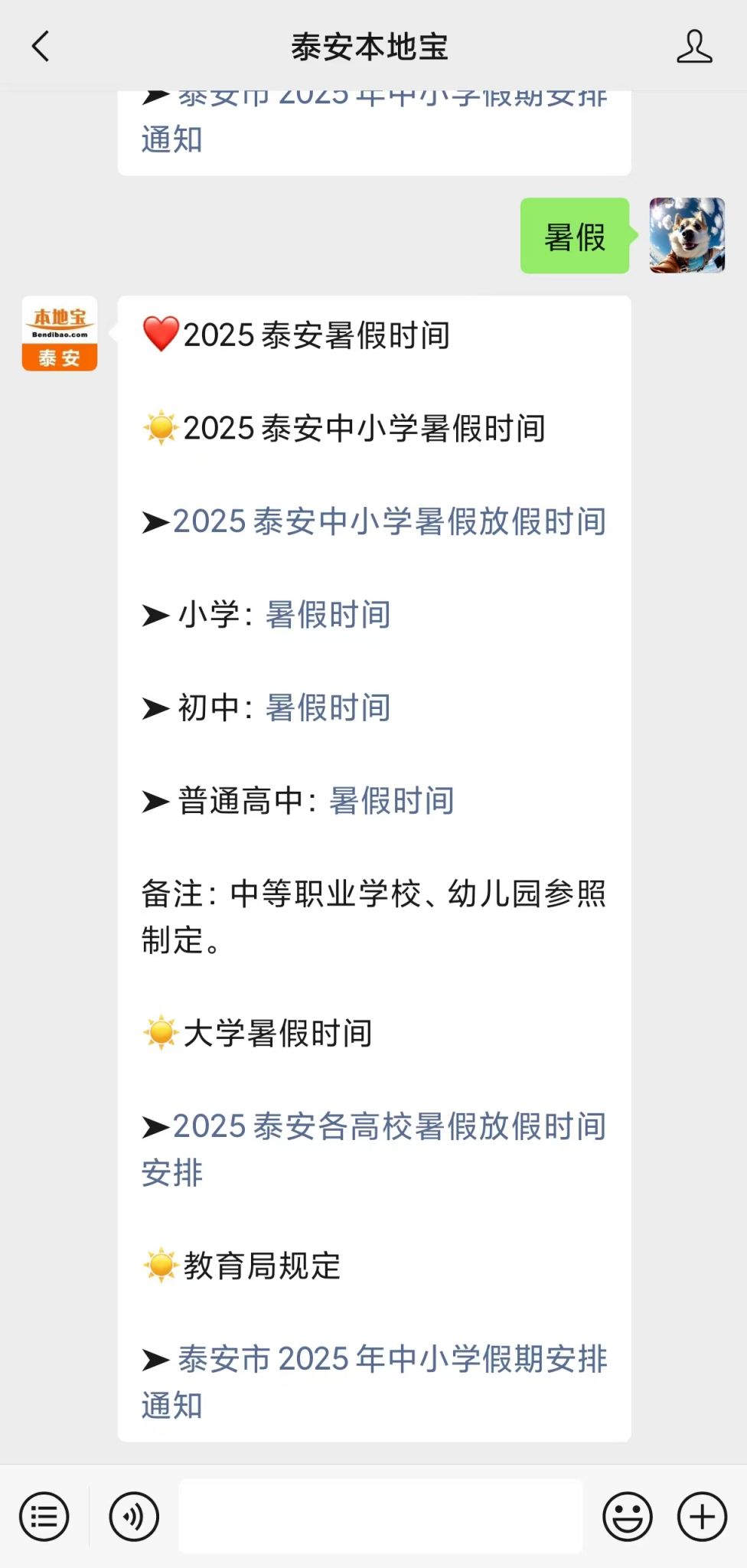Switch to voice input mode

pyautogui.click(x=134, y=1516)
